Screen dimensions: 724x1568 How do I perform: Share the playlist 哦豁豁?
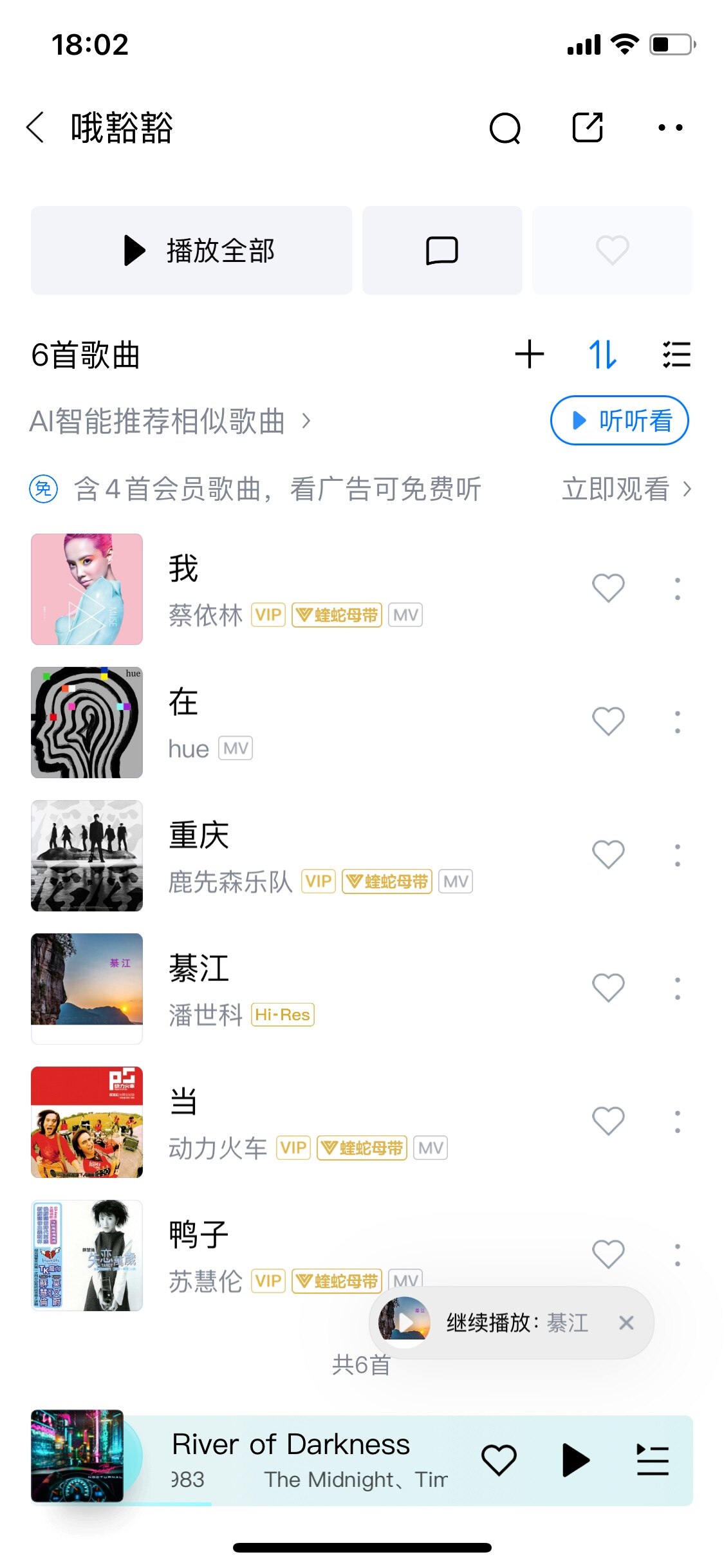587,127
